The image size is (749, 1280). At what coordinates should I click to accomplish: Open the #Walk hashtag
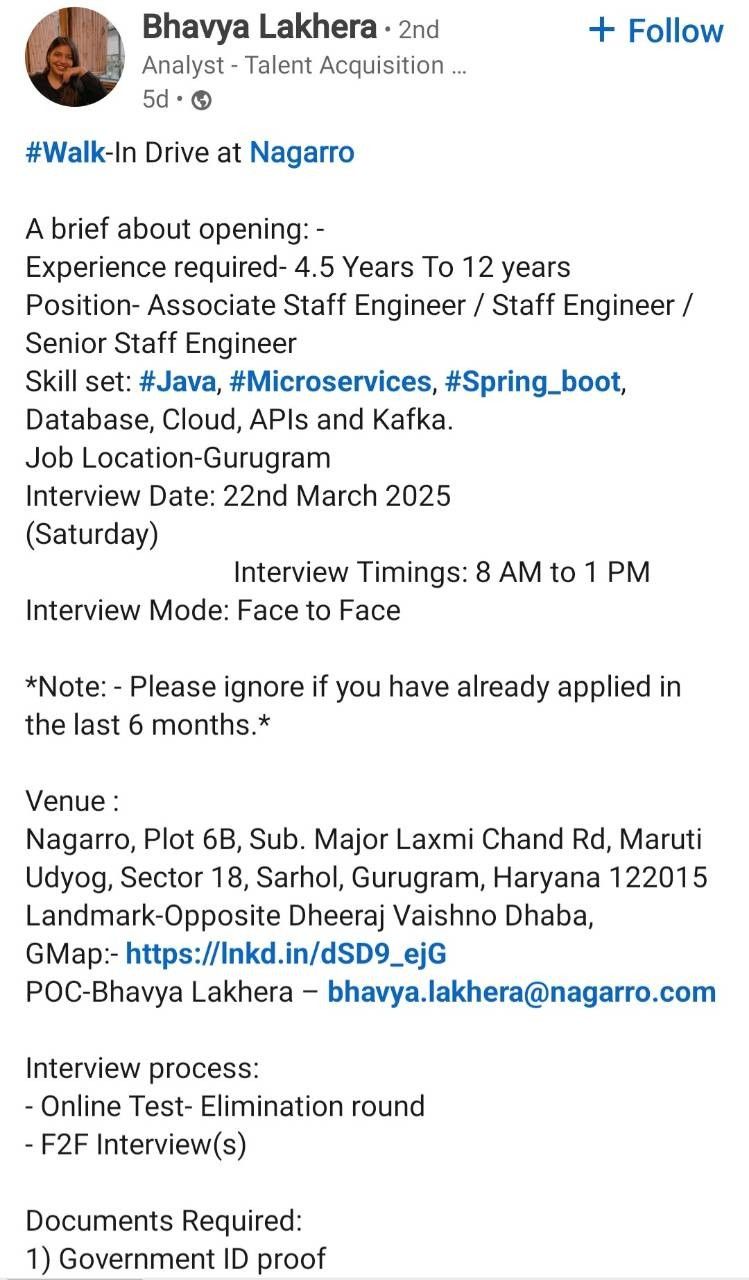click(65, 153)
